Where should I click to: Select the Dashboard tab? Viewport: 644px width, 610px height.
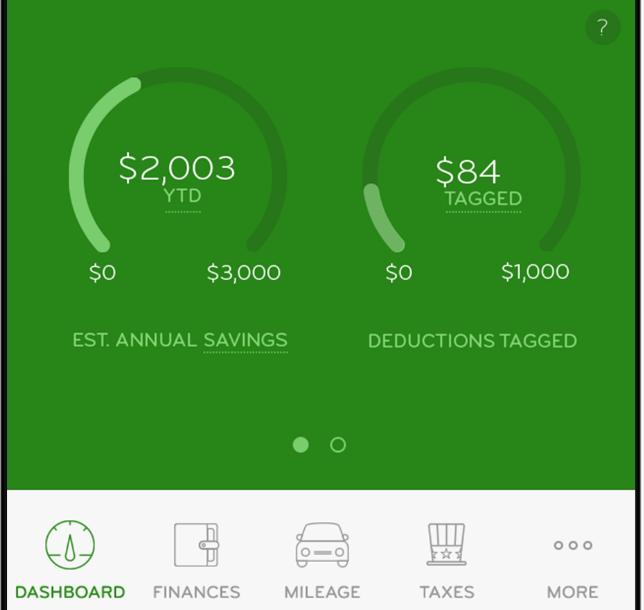[70, 561]
